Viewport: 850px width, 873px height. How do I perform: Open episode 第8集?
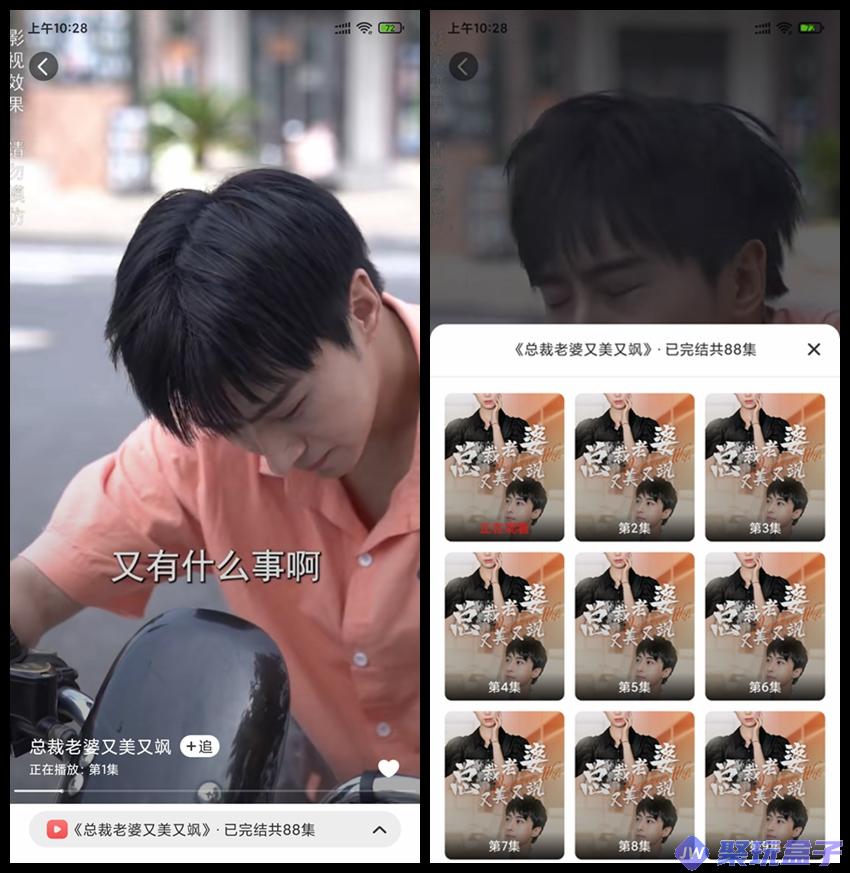(634, 784)
